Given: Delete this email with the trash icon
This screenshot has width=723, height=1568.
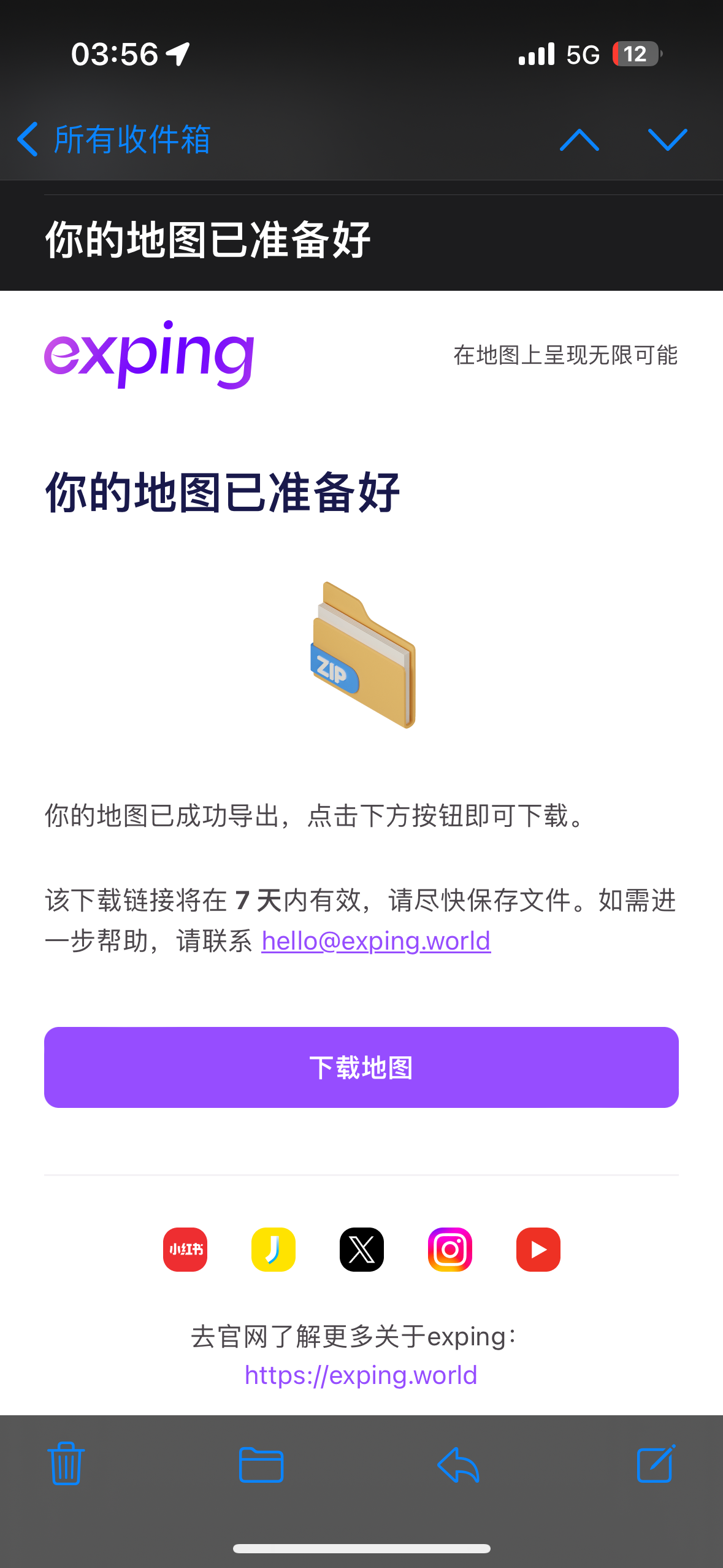Looking at the screenshot, I should 66,1464.
